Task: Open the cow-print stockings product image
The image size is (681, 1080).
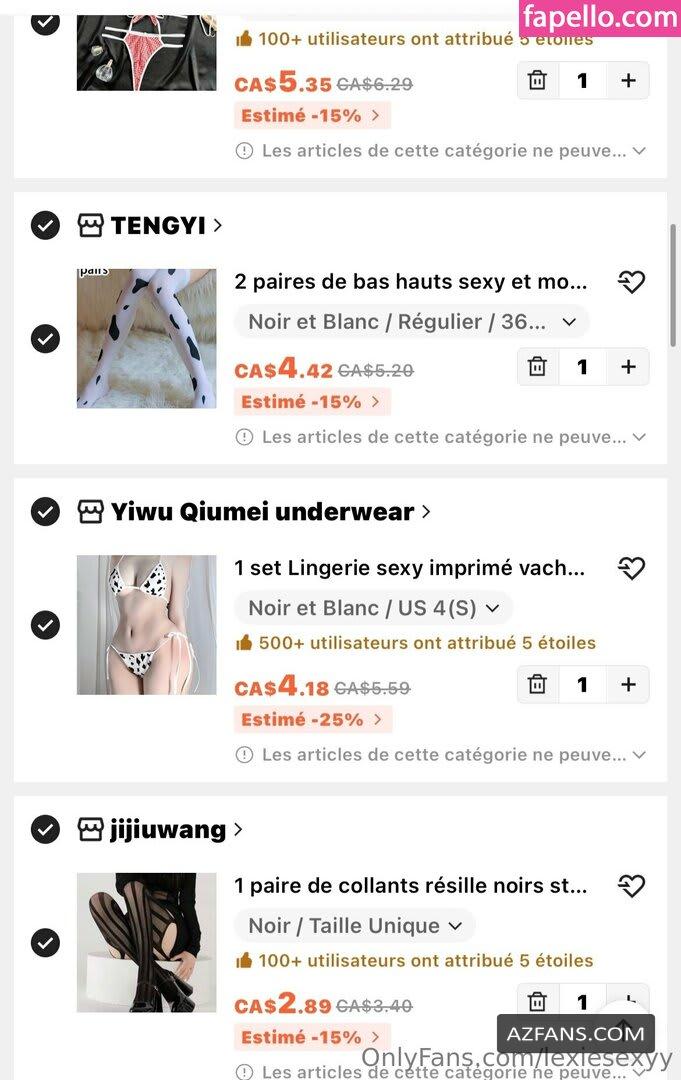Action: 146,338
